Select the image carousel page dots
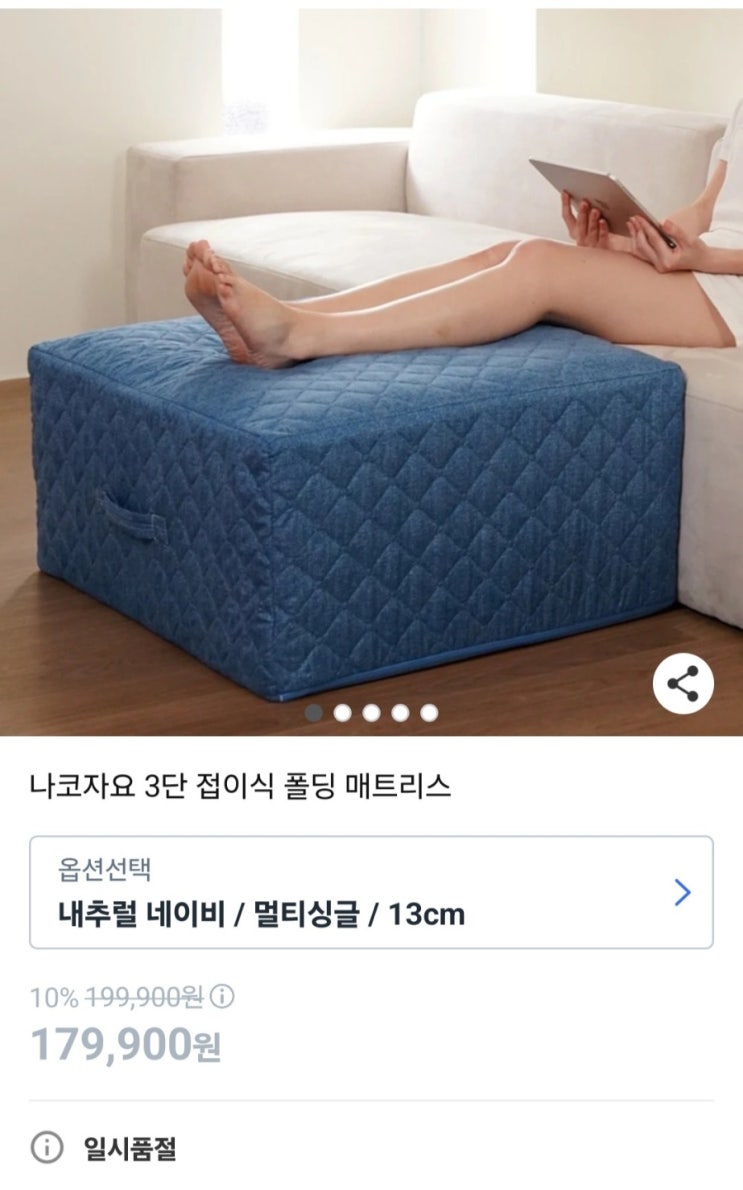This screenshot has width=743, height=1190. 371,713
